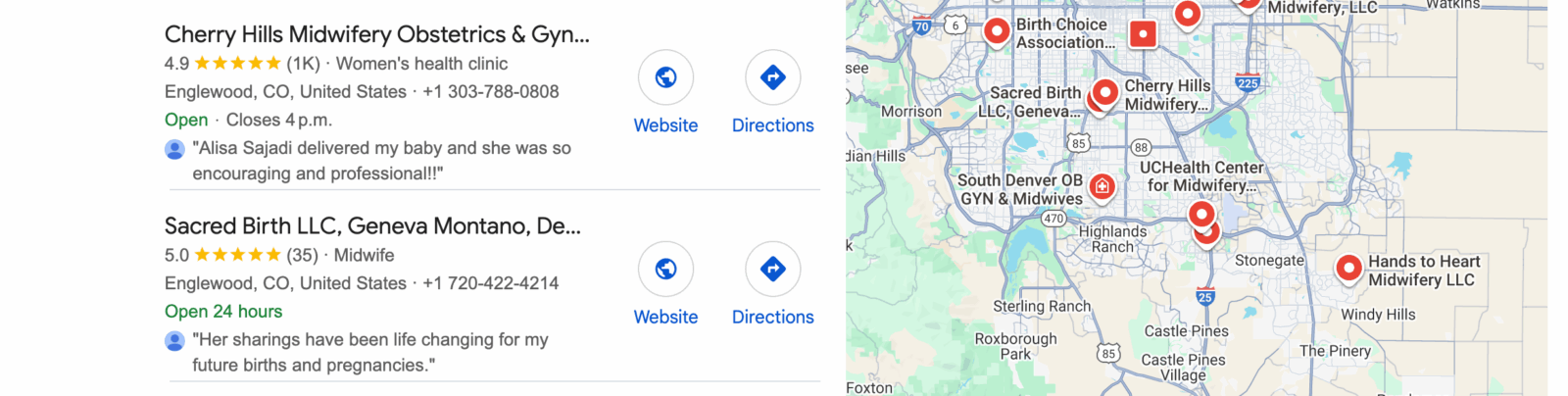Screen dimensions: 1568x396
Task: Select Cherry Hills Midwifery map pin
Action: pos(1105,92)
